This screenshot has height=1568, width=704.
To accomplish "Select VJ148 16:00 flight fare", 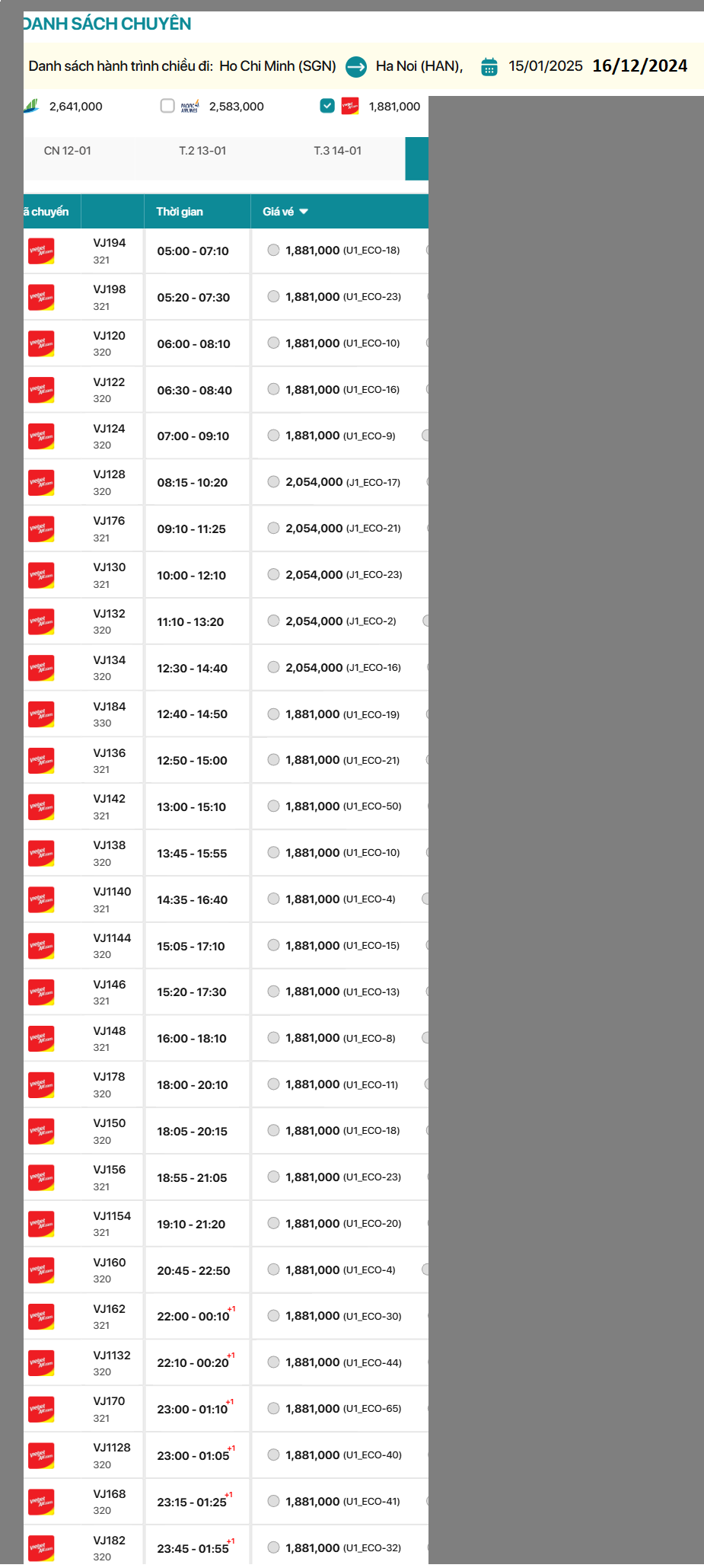I will pyautogui.click(x=273, y=1038).
